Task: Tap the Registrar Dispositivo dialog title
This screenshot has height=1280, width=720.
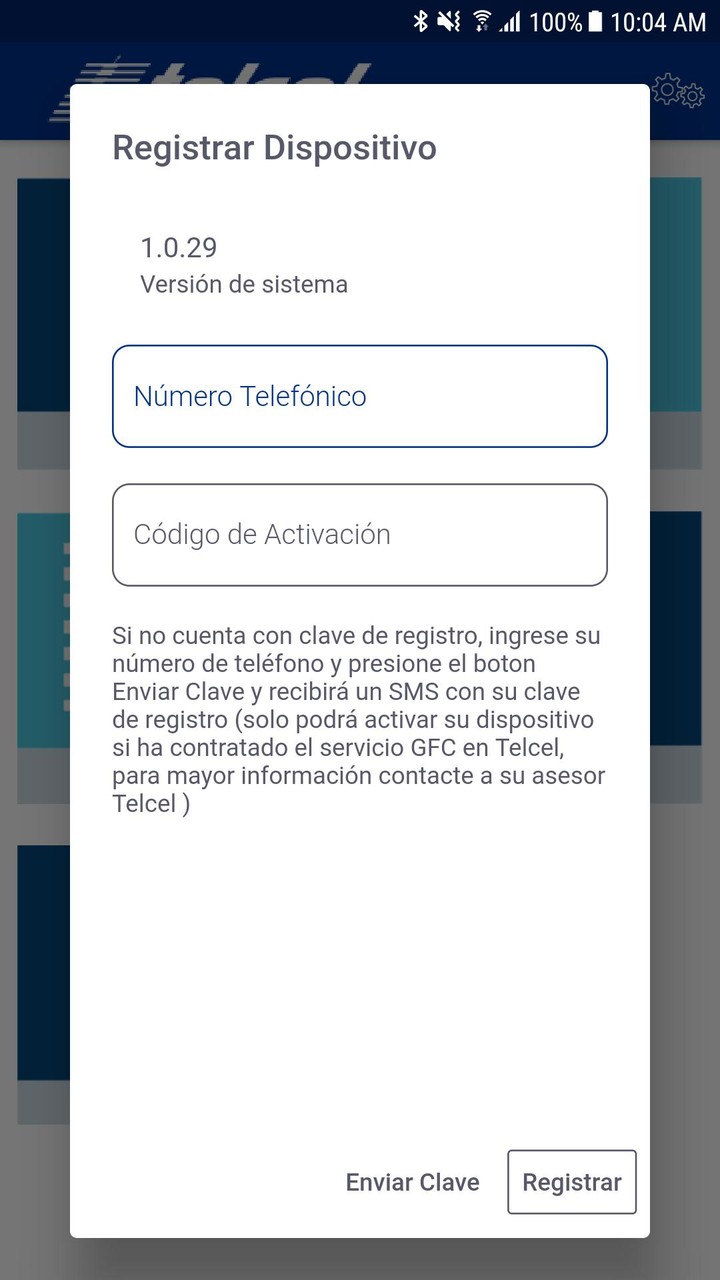Action: tap(275, 147)
